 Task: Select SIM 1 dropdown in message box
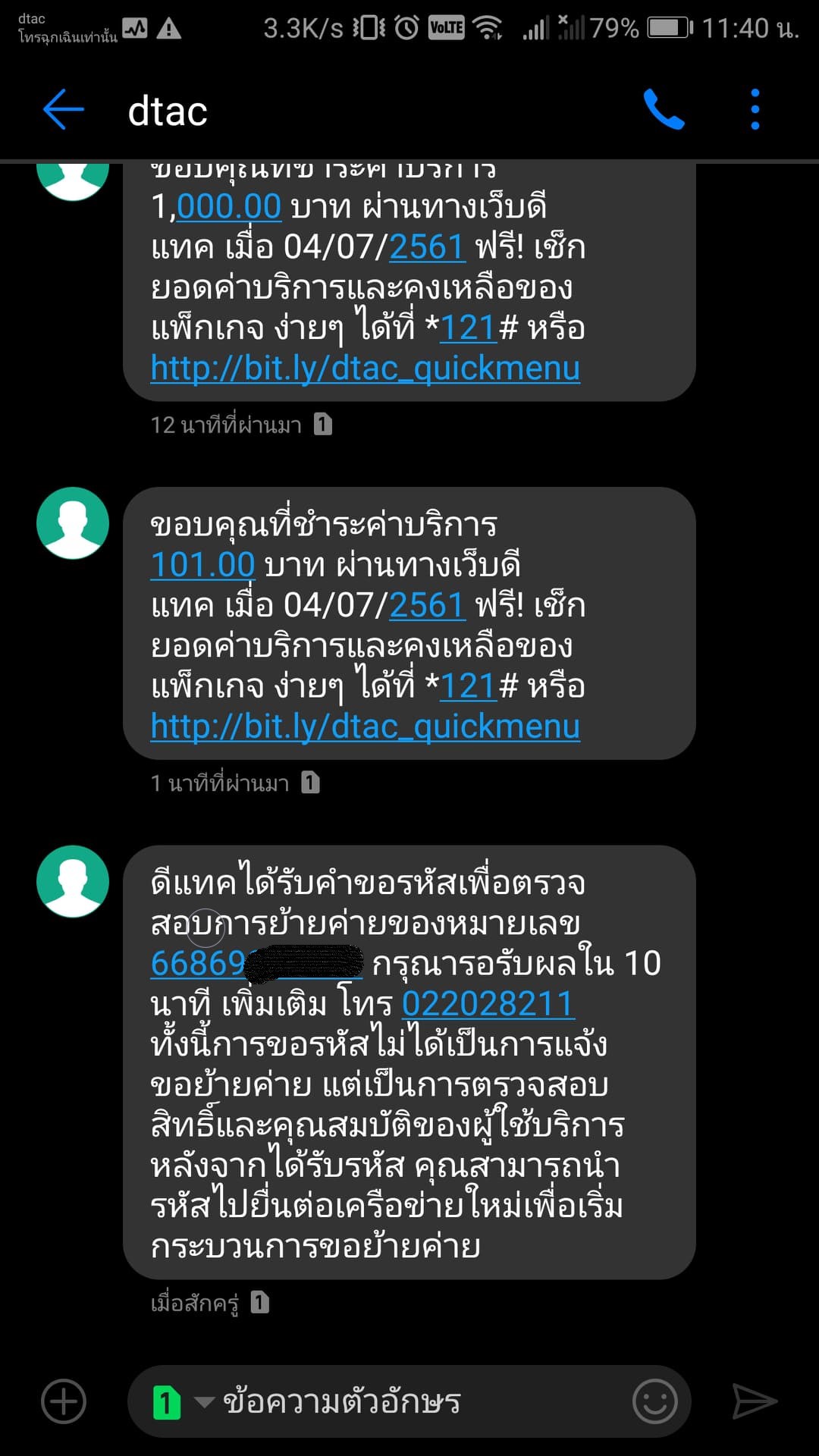tap(182, 1401)
